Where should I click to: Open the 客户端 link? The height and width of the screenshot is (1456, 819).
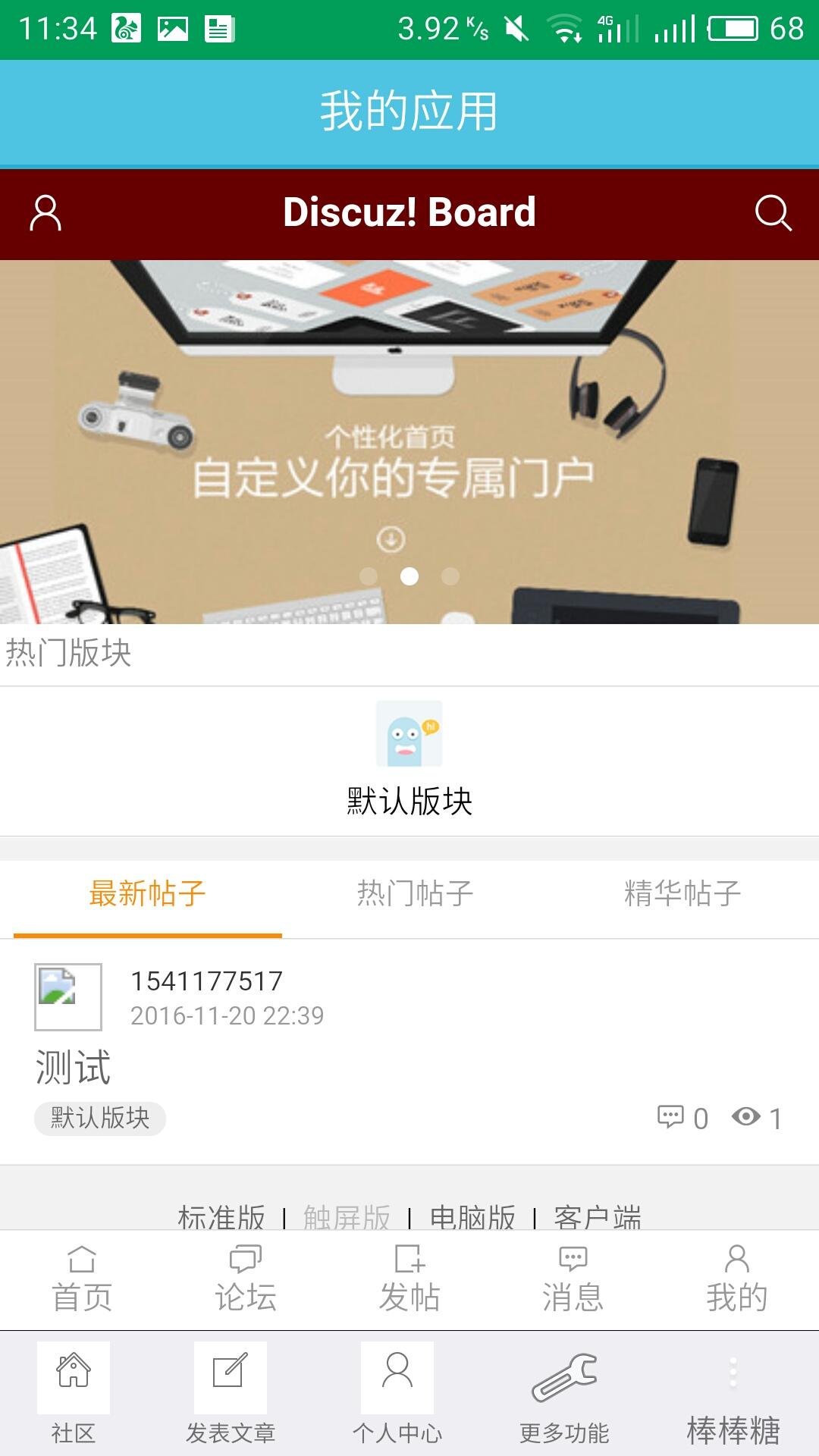[598, 1216]
